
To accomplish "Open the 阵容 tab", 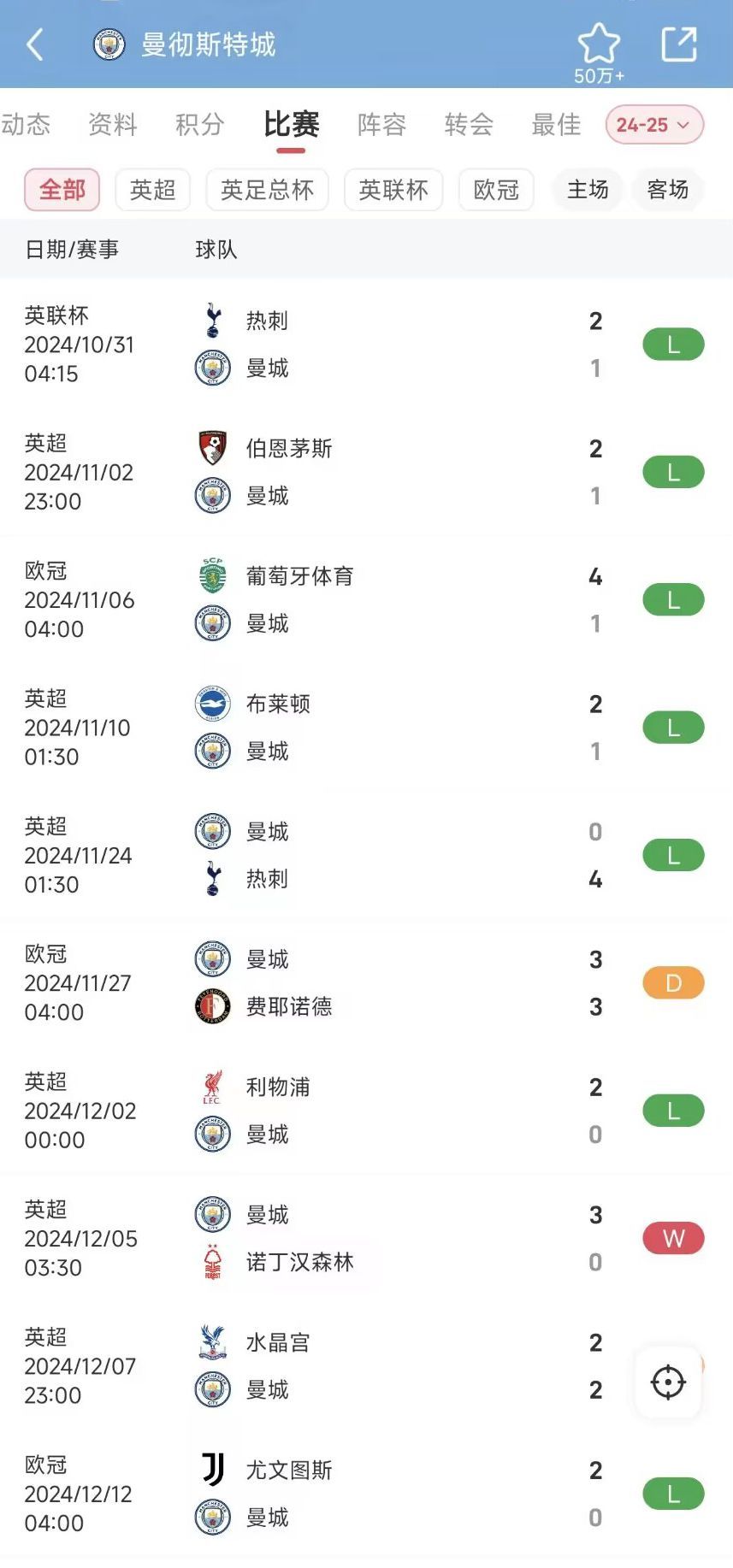I will pyautogui.click(x=381, y=125).
